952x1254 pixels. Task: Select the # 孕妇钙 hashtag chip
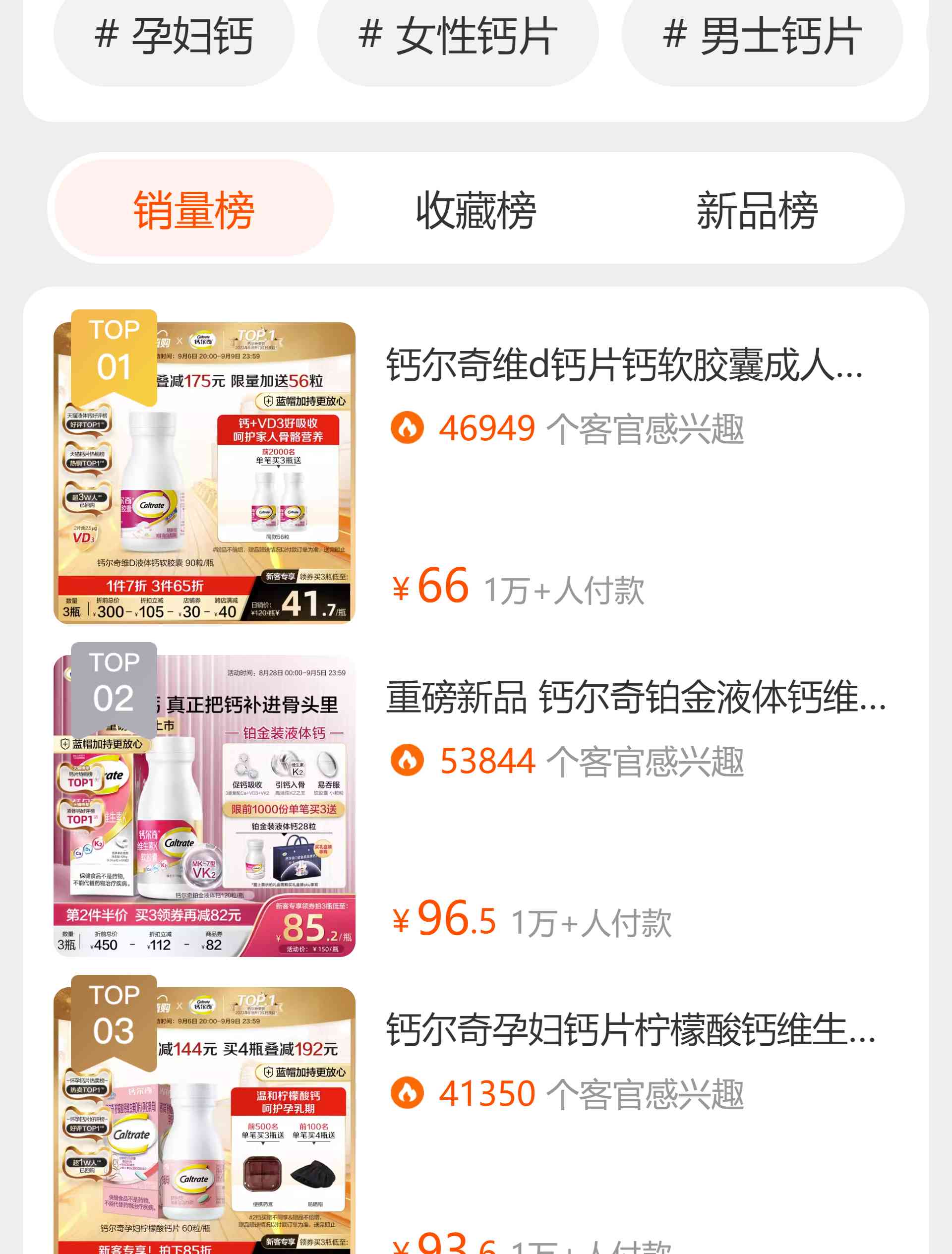(174, 37)
